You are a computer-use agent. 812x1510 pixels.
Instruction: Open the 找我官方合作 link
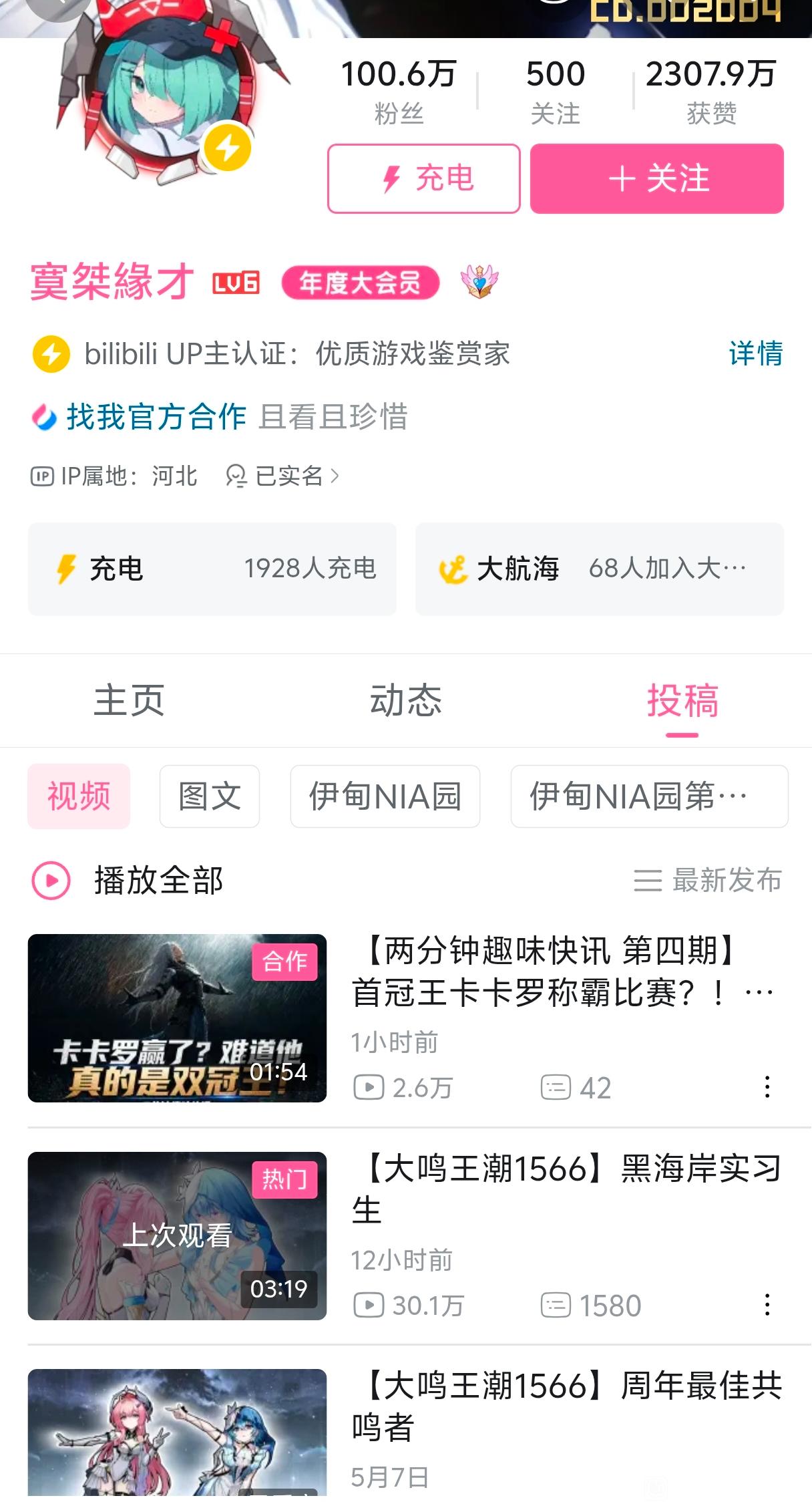click(x=156, y=416)
